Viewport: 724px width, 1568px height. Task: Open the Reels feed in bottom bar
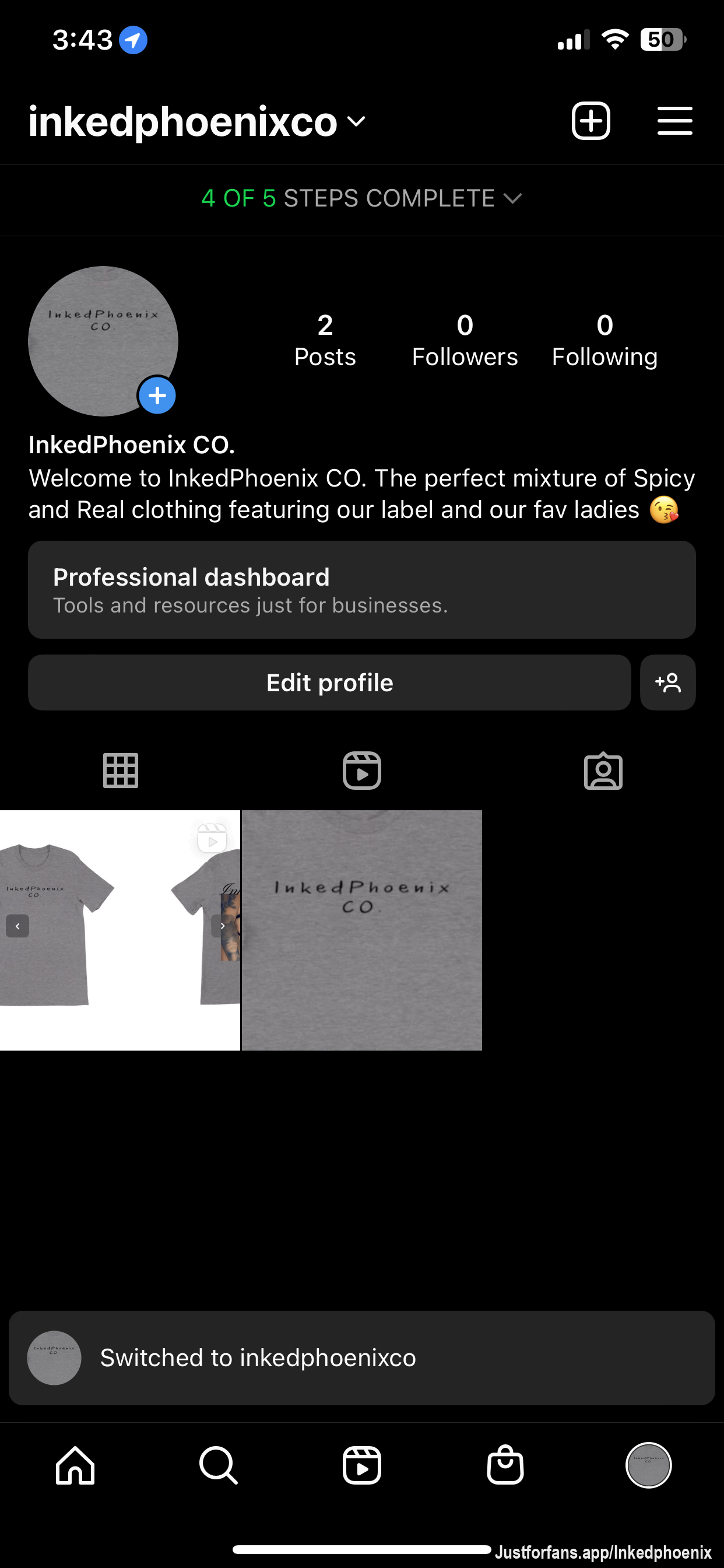(361, 1465)
